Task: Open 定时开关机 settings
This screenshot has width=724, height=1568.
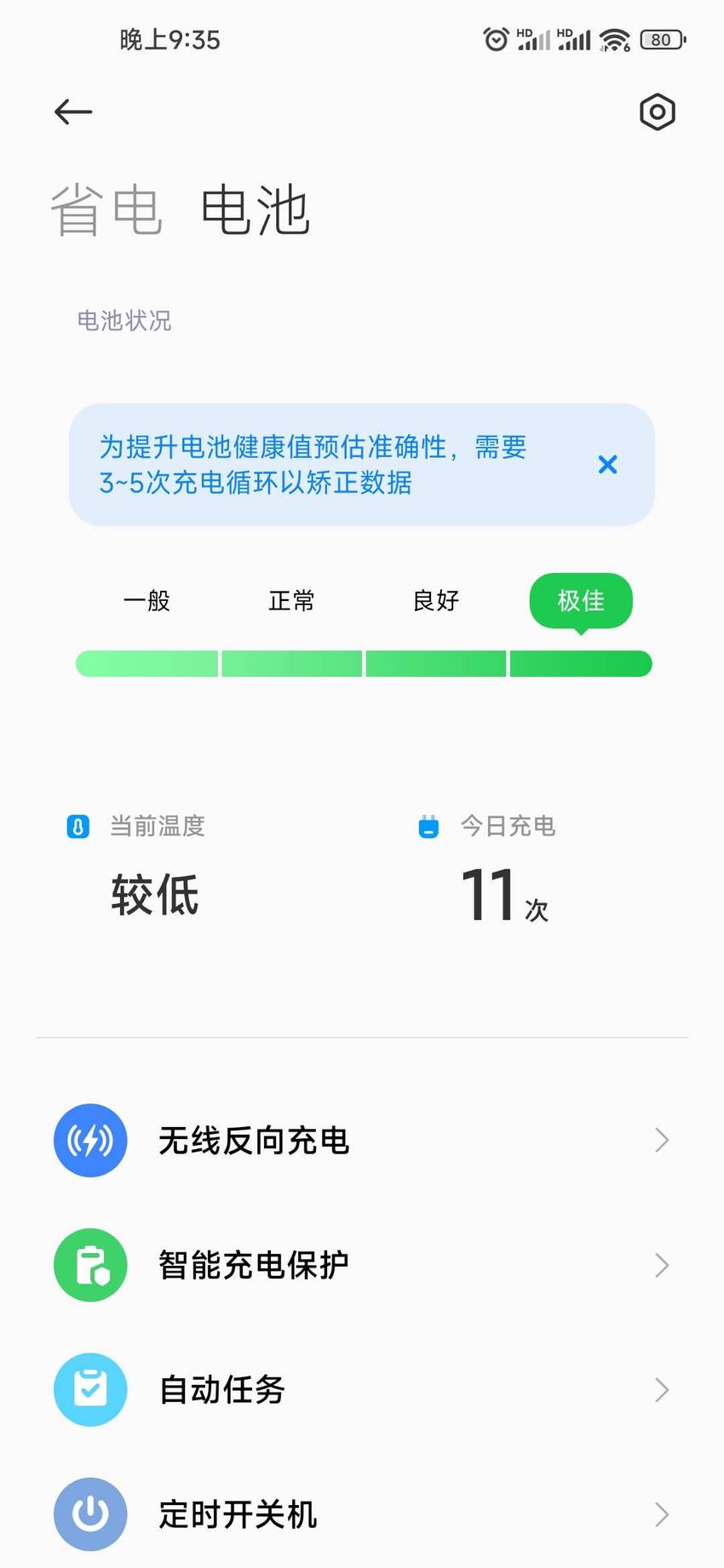Action: point(362,1514)
